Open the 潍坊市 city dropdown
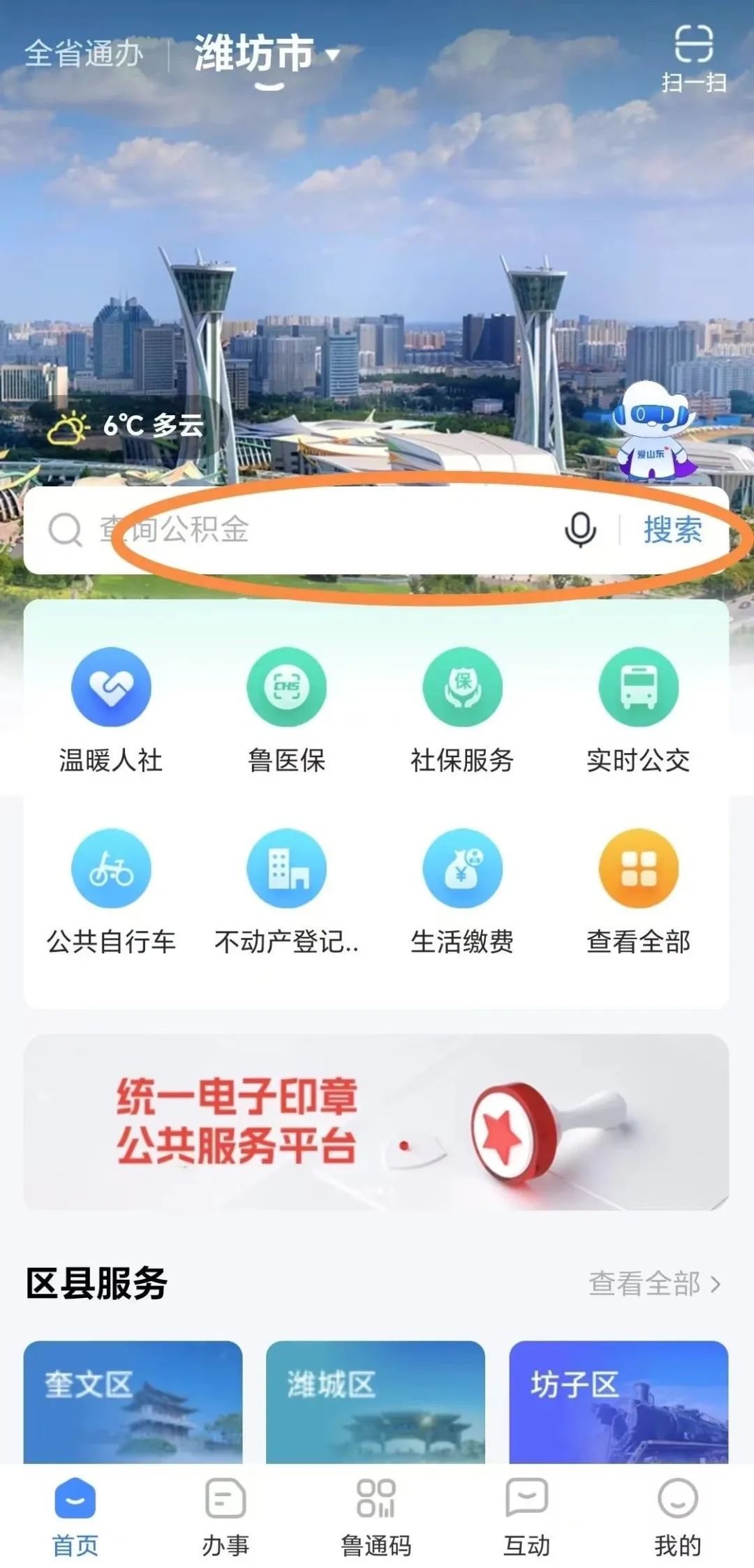Screen dimensions: 754x1568 [x=267, y=54]
